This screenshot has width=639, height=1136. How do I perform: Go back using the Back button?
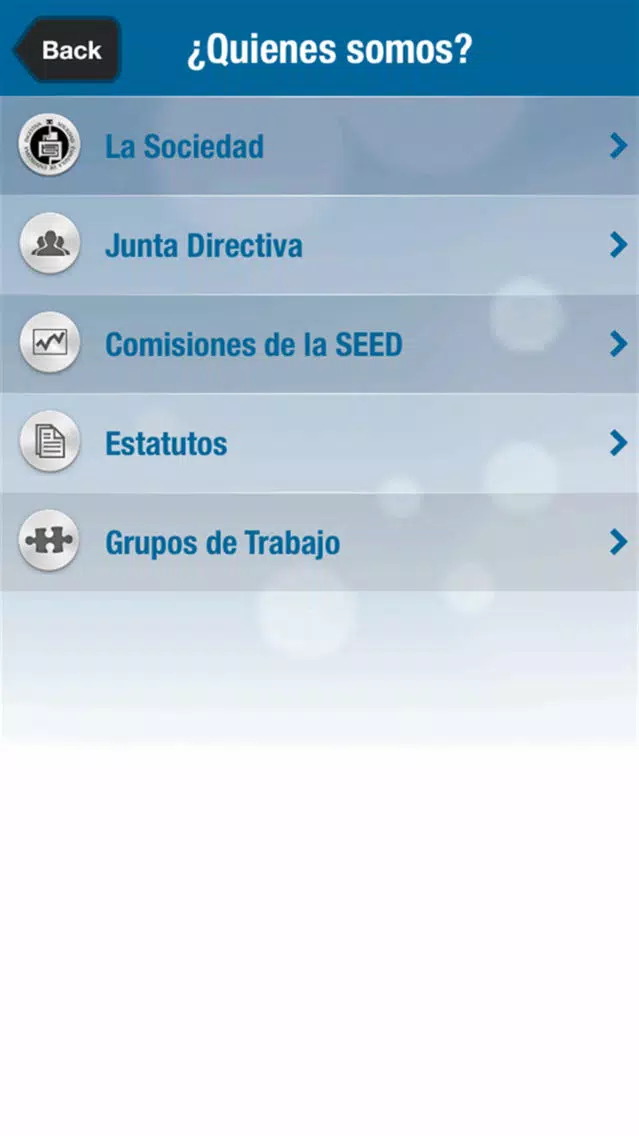tap(67, 49)
